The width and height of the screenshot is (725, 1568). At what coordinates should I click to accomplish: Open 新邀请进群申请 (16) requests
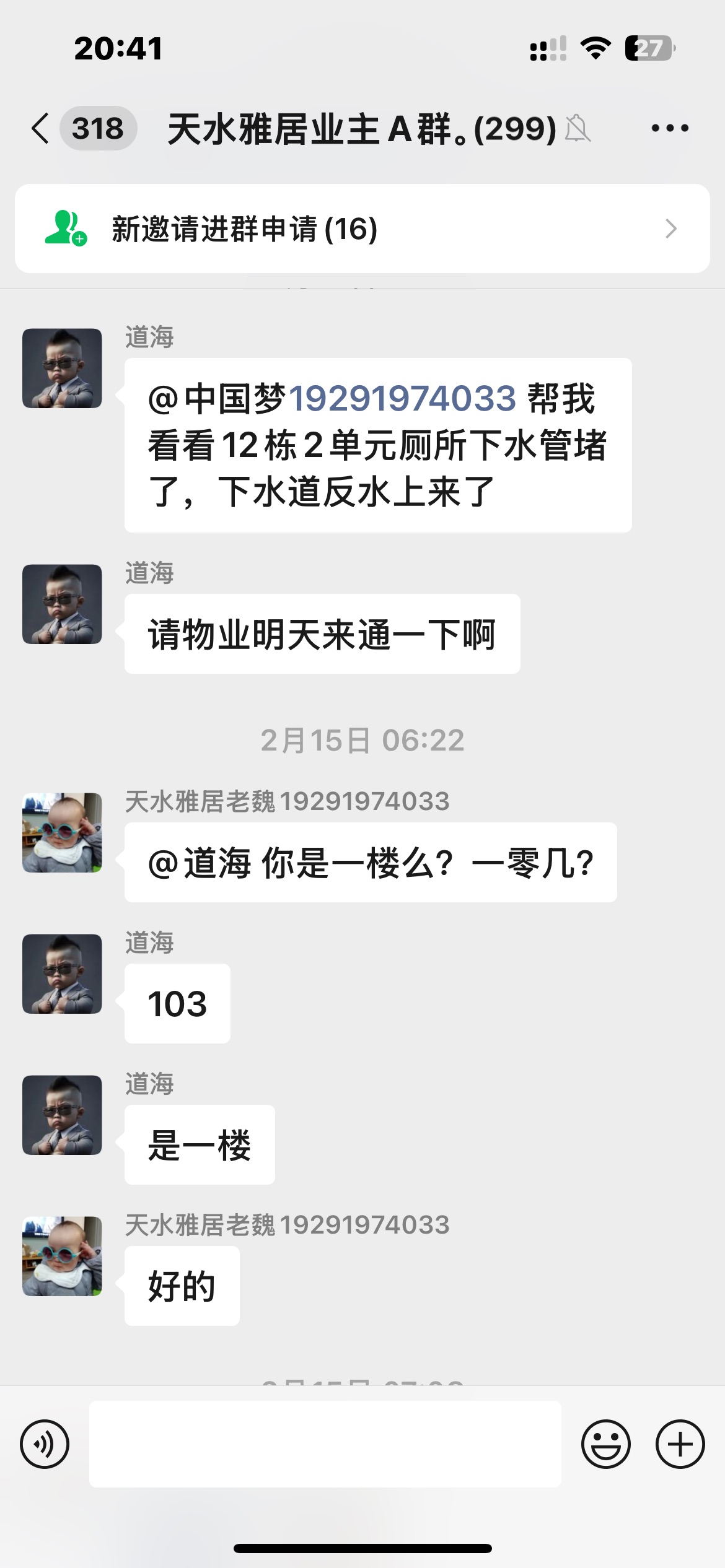point(362,229)
